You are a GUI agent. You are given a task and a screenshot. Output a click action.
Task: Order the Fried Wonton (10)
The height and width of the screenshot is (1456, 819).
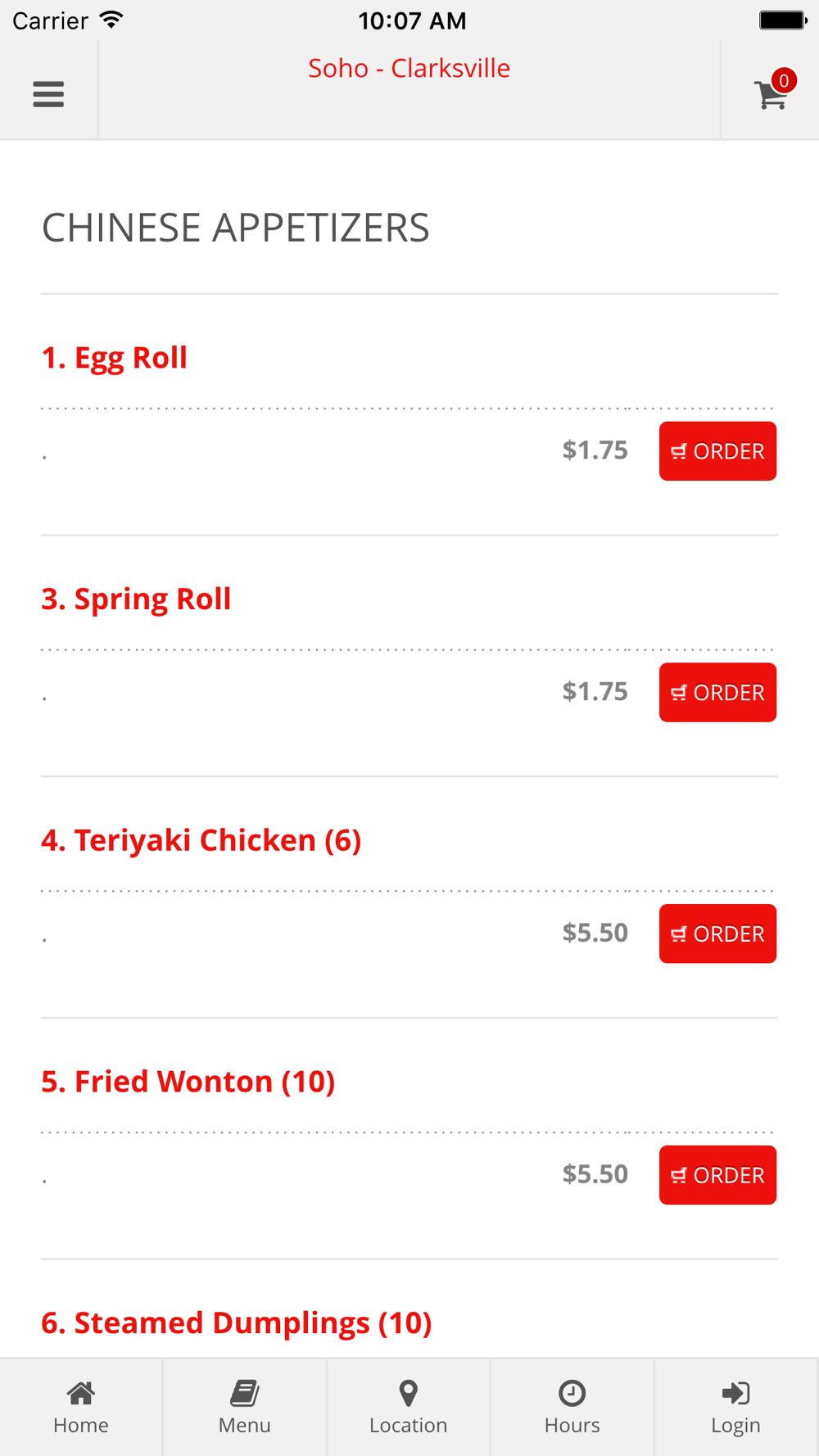pyautogui.click(x=717, y=1175)
